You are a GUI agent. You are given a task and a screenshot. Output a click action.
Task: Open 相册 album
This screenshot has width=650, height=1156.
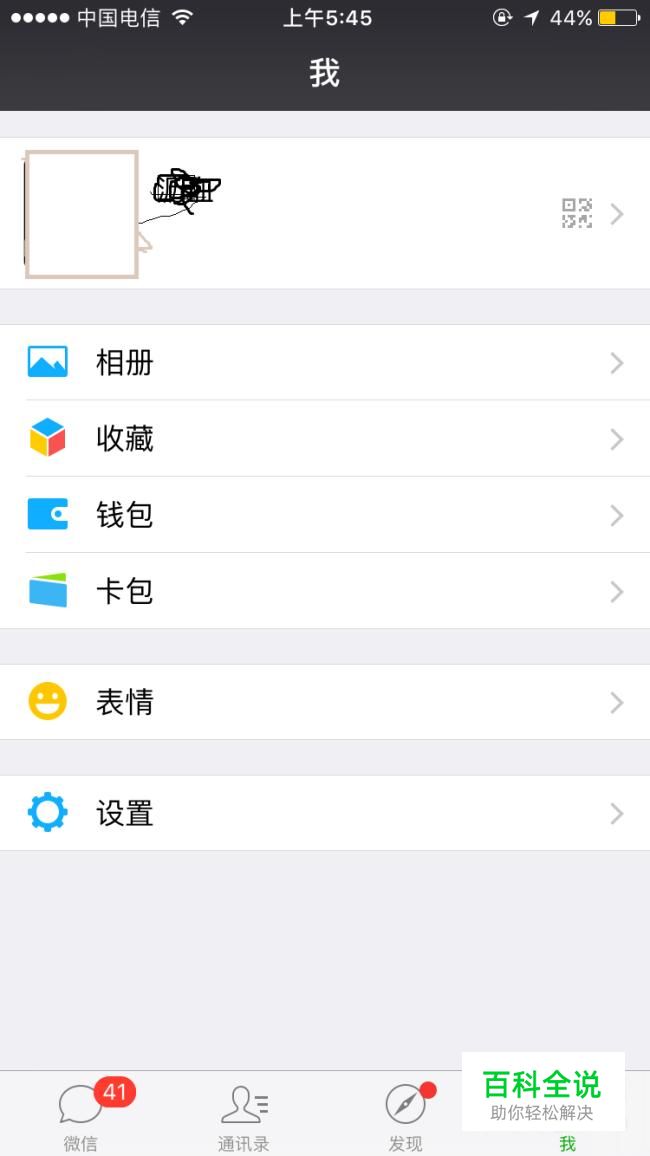click(325, 362)
